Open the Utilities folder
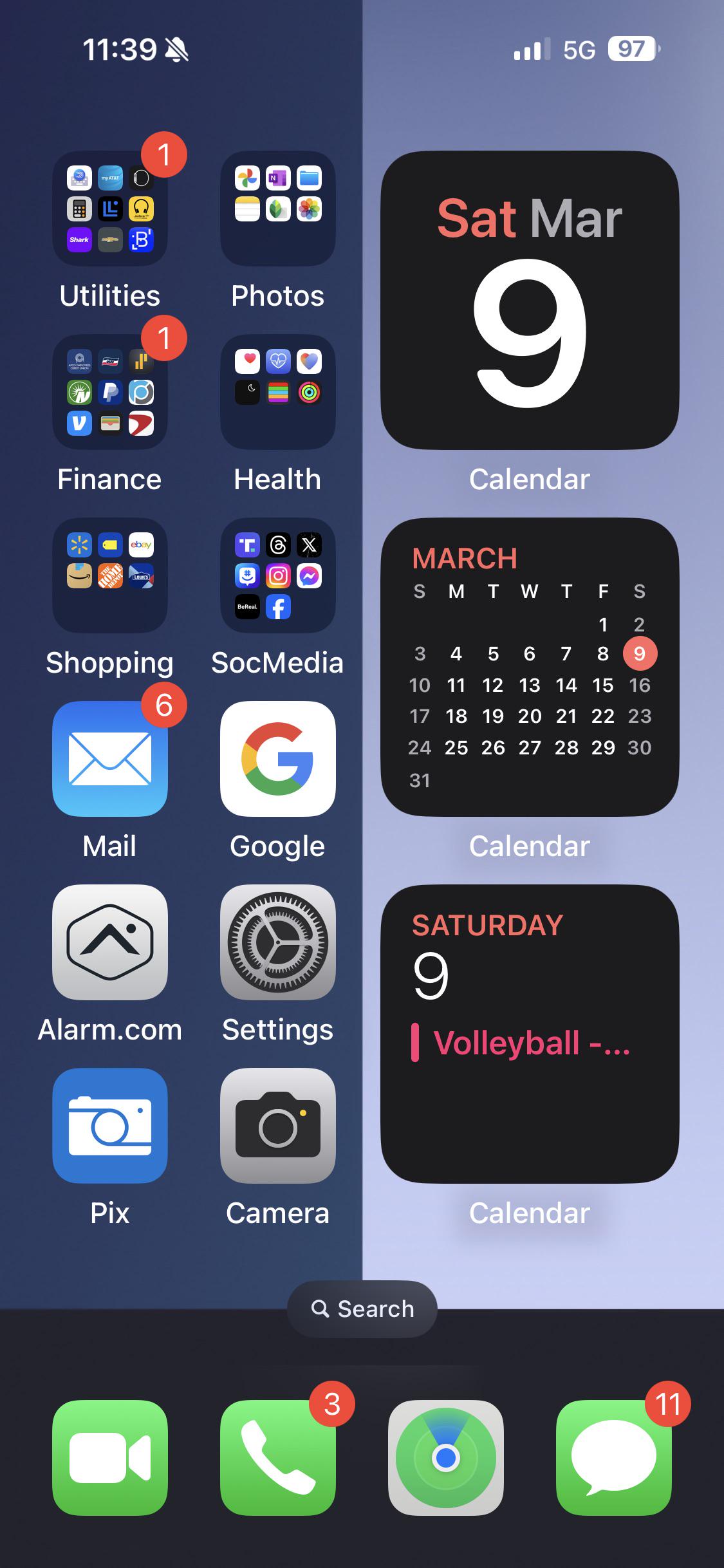Screen dimensions: 724x1568 (109, 208)
